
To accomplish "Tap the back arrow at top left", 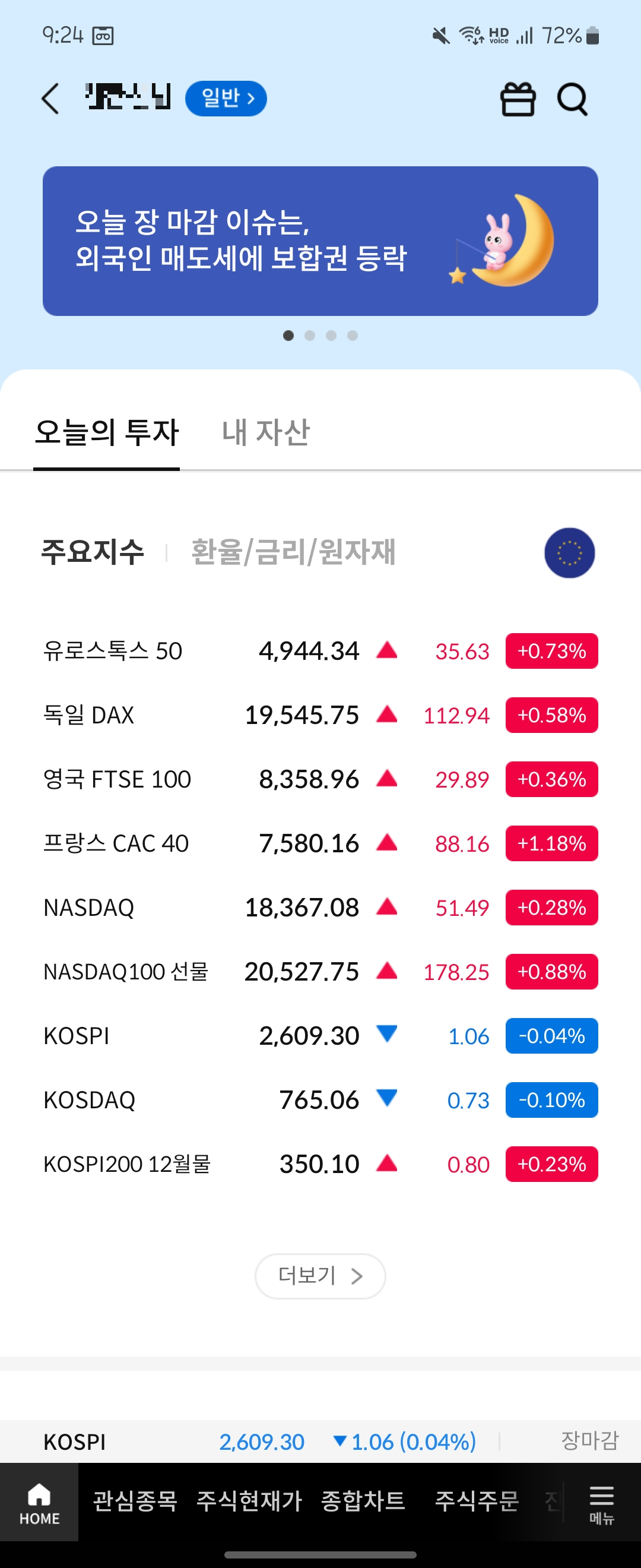I will [51, 98].
